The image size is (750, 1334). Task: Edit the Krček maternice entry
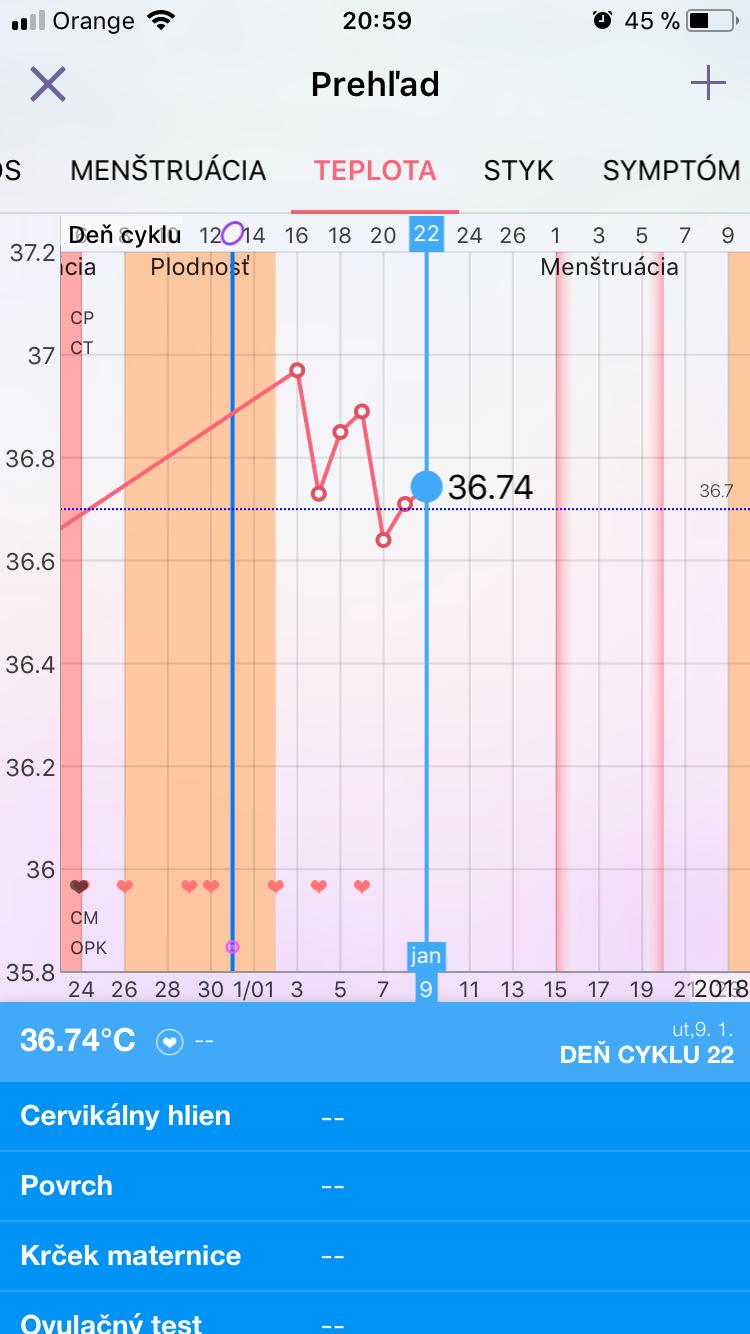[x=375, y=1256]
